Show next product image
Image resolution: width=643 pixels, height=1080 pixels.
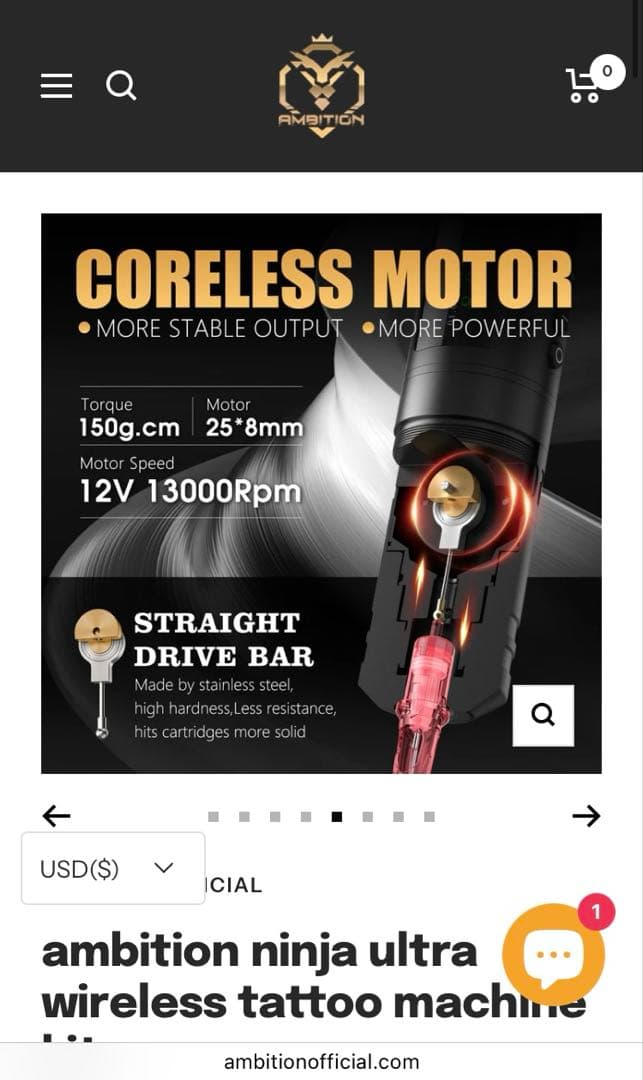pyautogui.click(x=586, y=816)
